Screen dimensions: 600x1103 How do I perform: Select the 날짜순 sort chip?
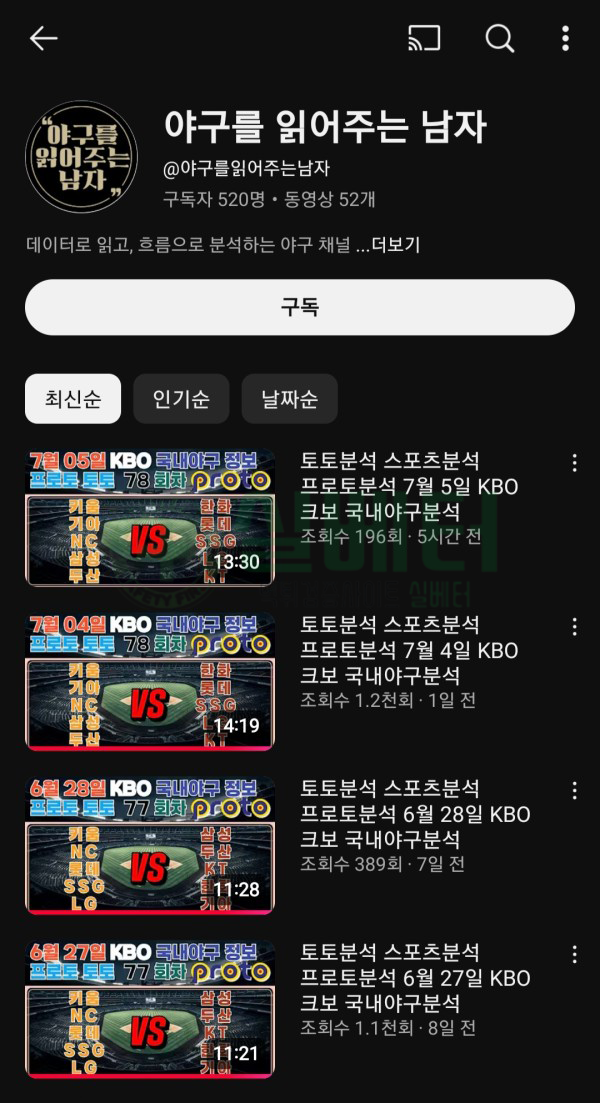tap(289, 399)
